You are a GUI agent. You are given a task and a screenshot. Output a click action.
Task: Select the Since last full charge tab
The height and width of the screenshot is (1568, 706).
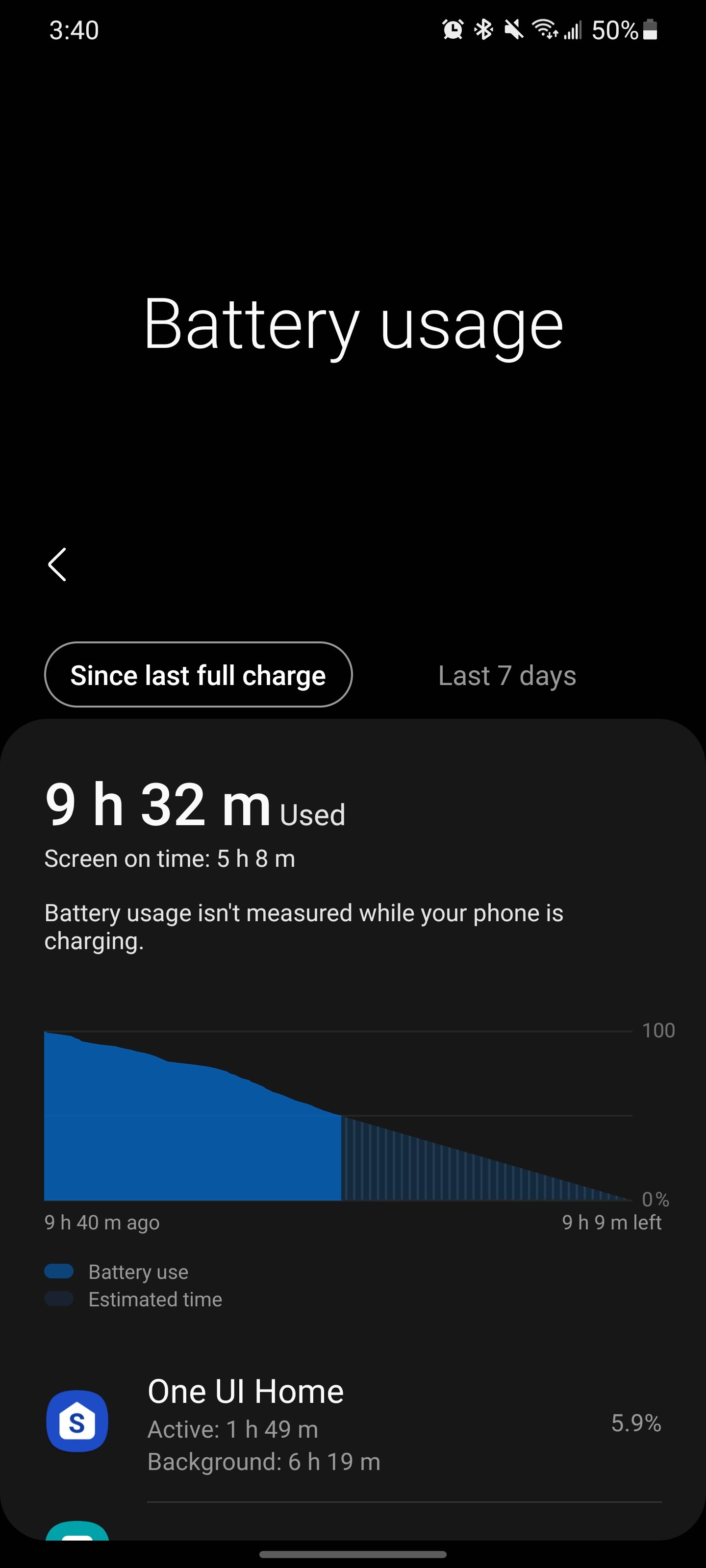coord(198,675)
